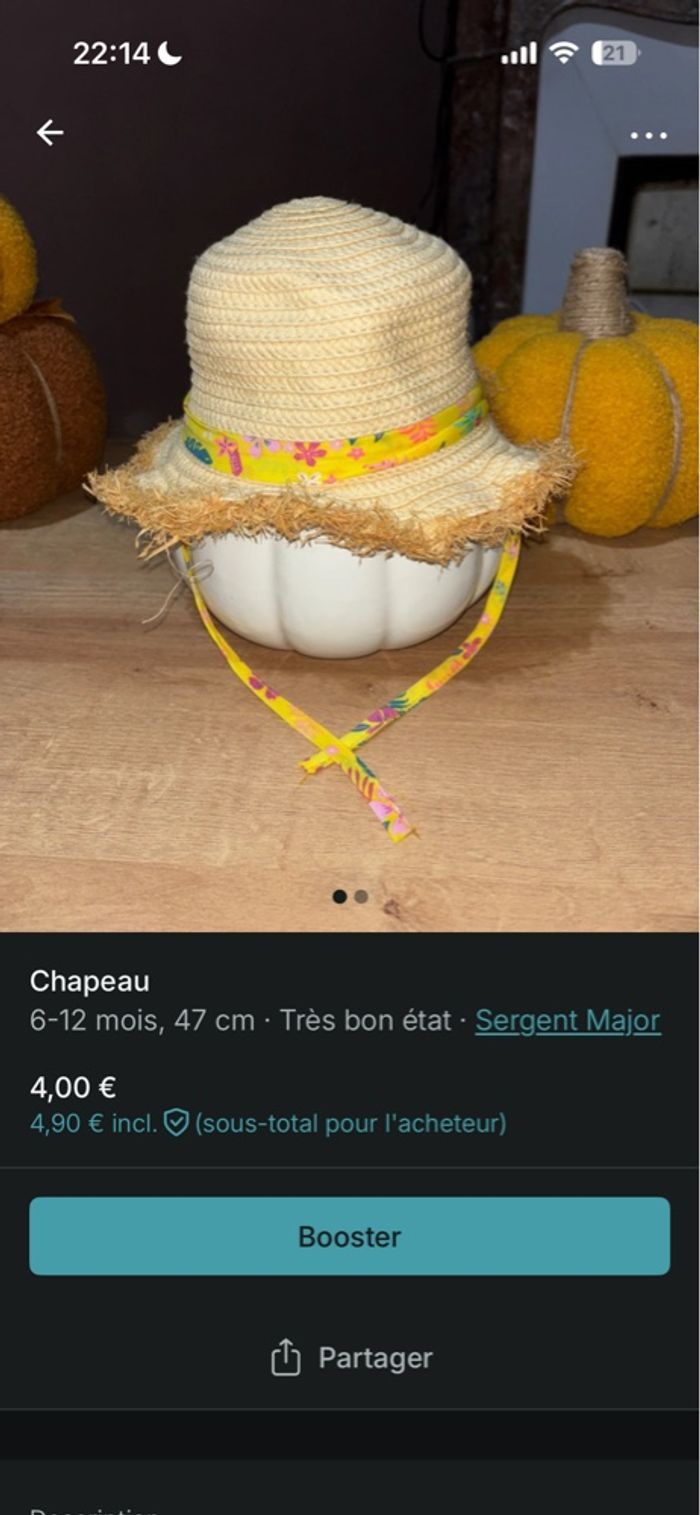Go back using the arrow icon
This screenshot has height=1515, width=700.
(49, 132)
